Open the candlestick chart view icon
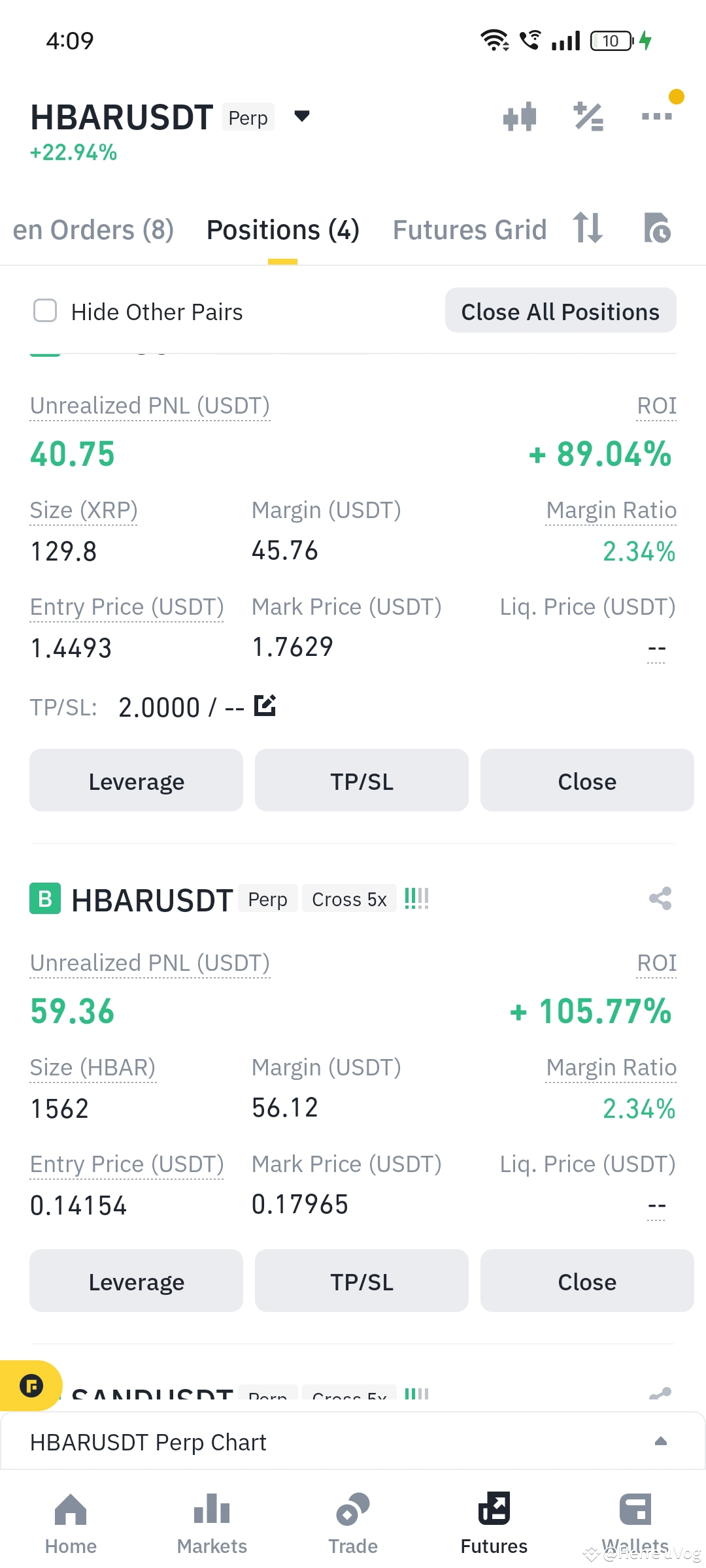The width and height of the screenshot is (706, 1568). pos(520,116)
